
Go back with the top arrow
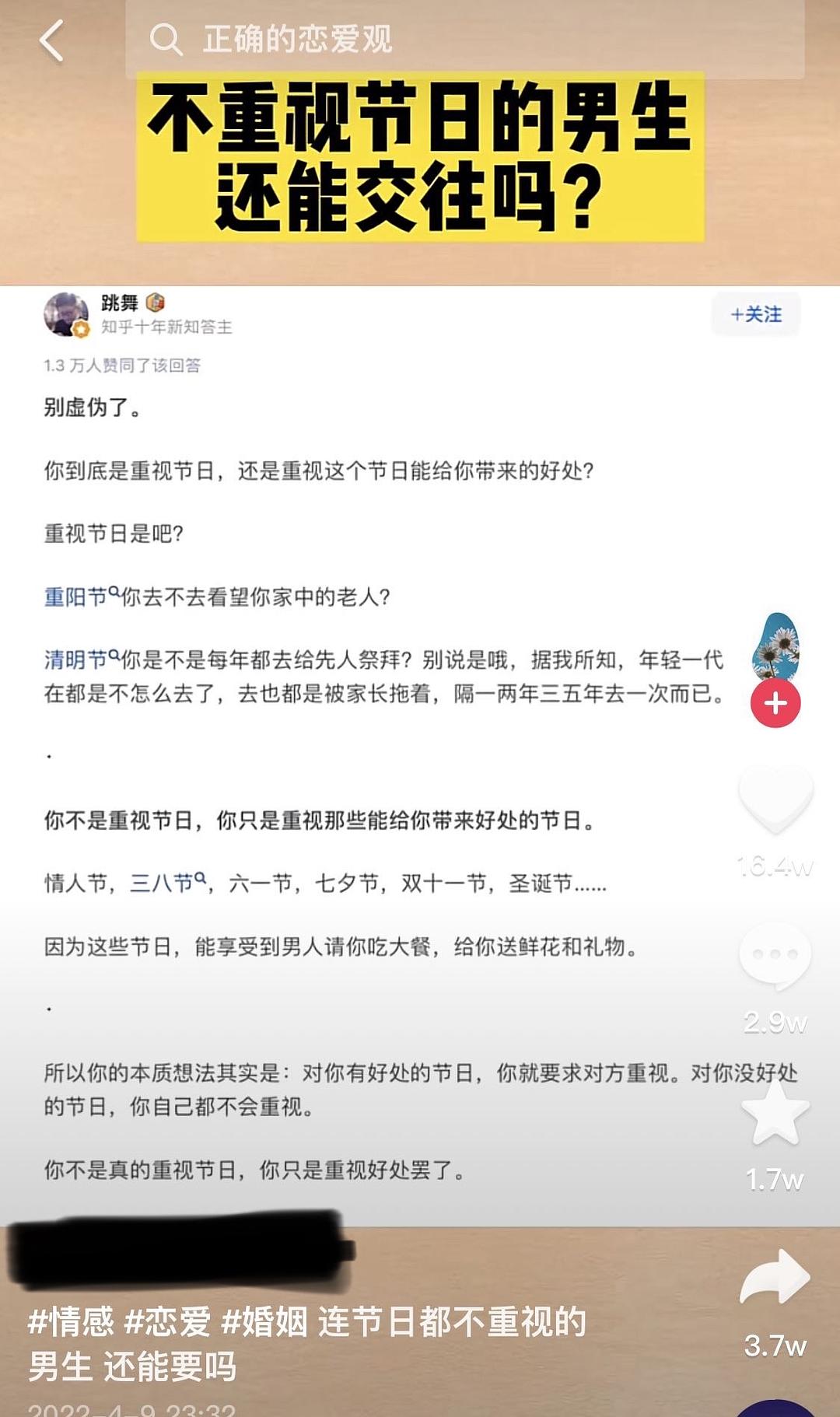(x=51, y=40)
